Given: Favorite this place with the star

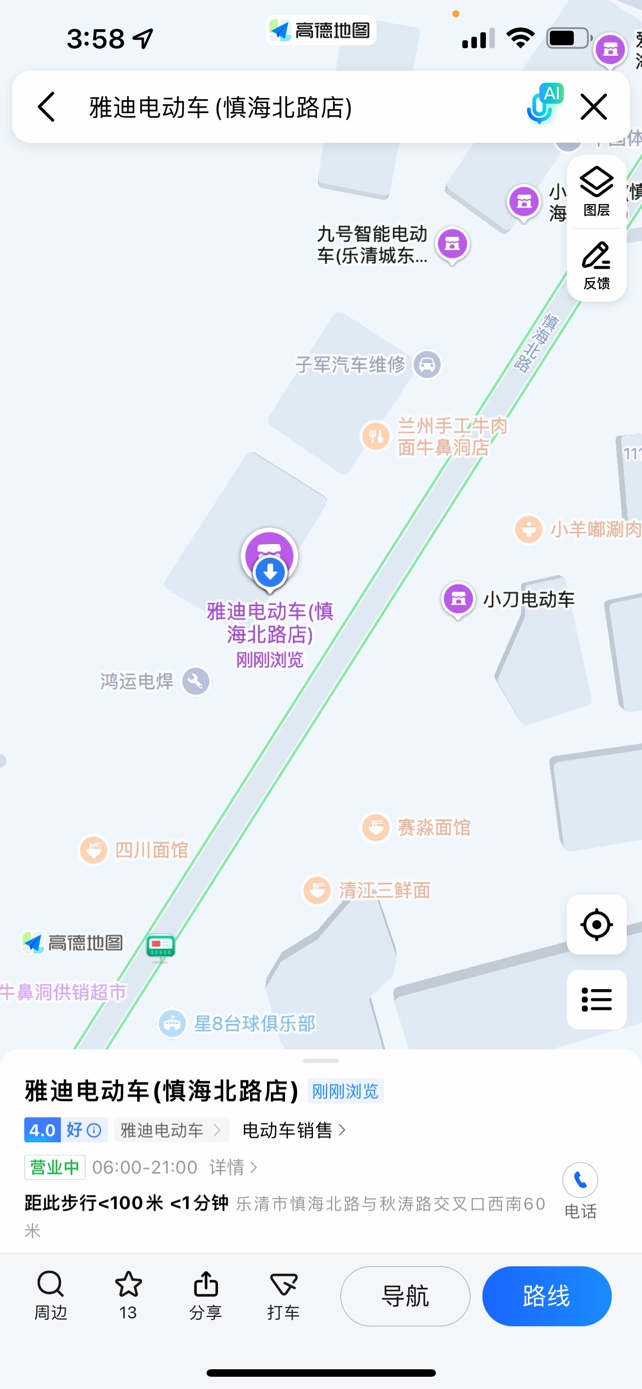Looking at the screenshot, I should pyautogui.click(x=128, y=1295).
